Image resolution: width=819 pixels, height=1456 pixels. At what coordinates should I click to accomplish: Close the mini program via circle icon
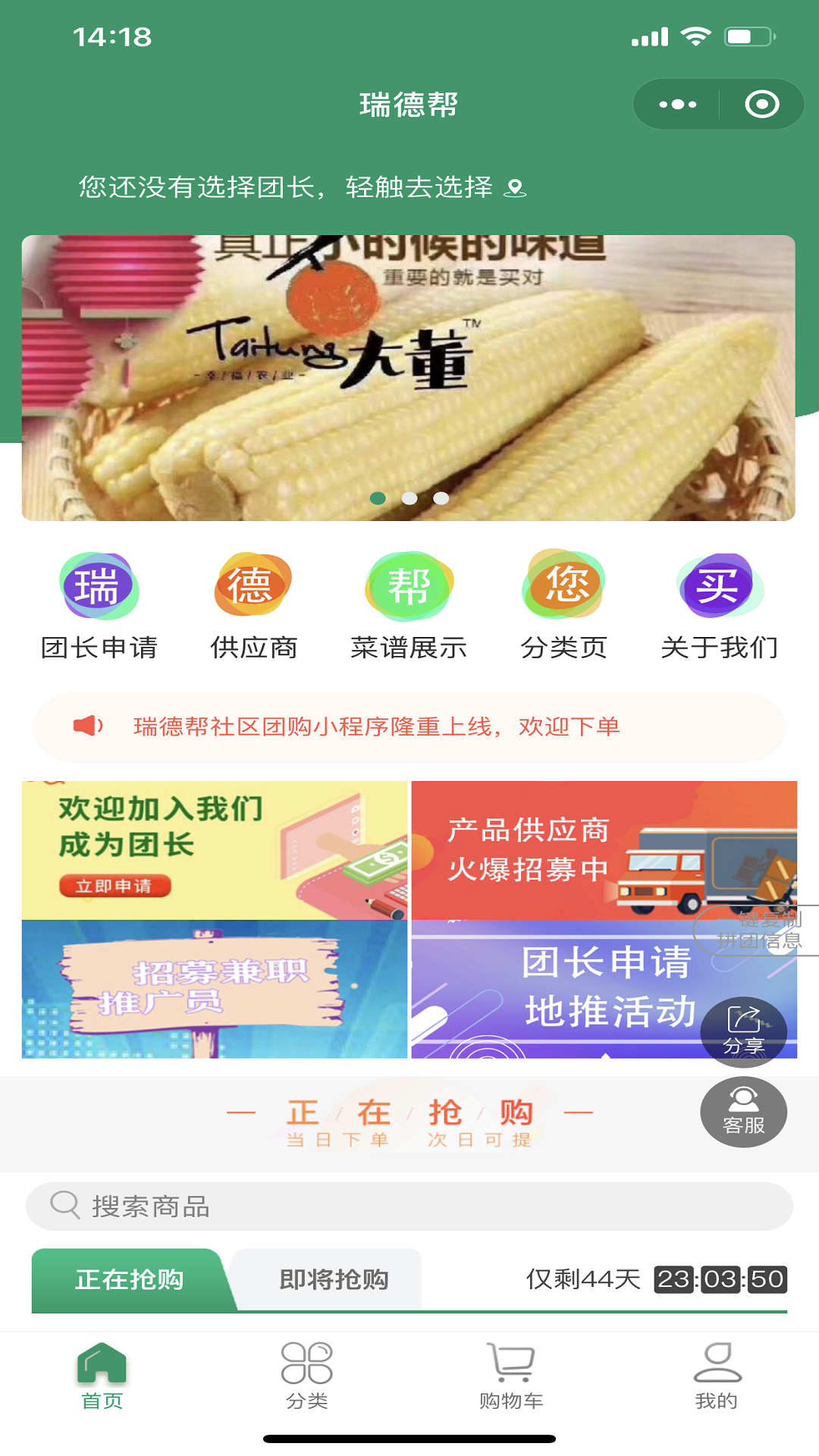pyautogui.click(x=761, y=105)
